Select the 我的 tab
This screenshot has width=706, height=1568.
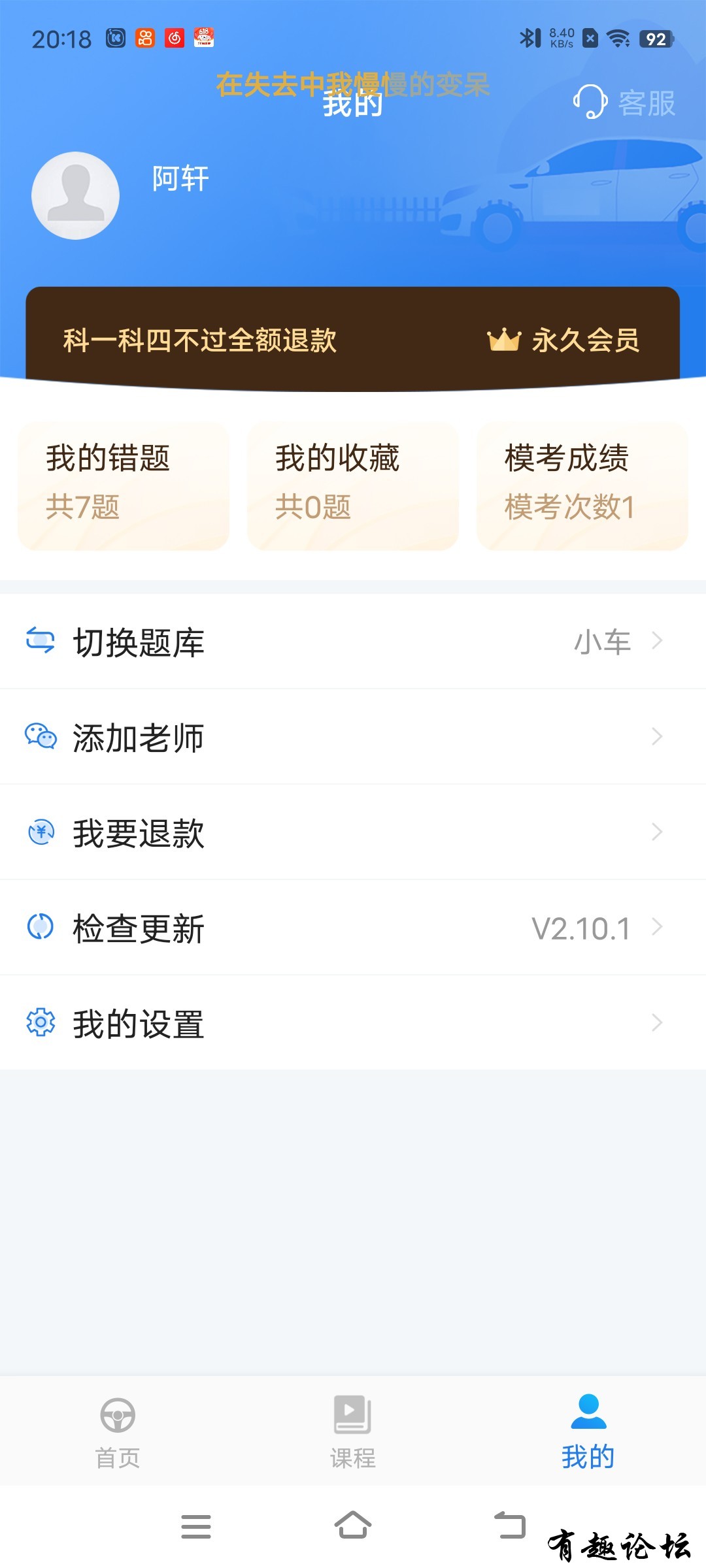[x=588, y=1431]
